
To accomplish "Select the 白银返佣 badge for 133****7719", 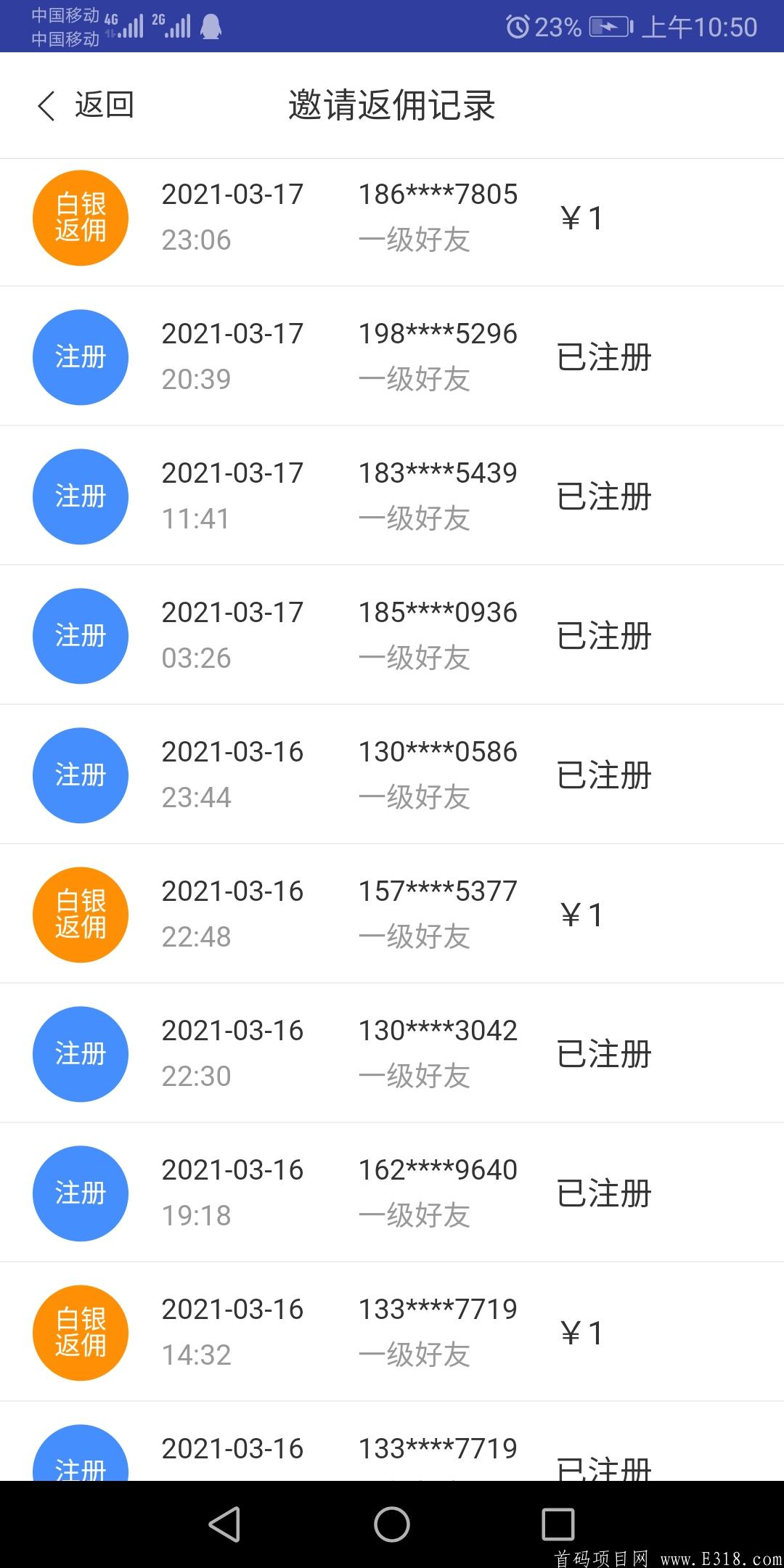I will pyautogui.click(x=80, y=1332).
